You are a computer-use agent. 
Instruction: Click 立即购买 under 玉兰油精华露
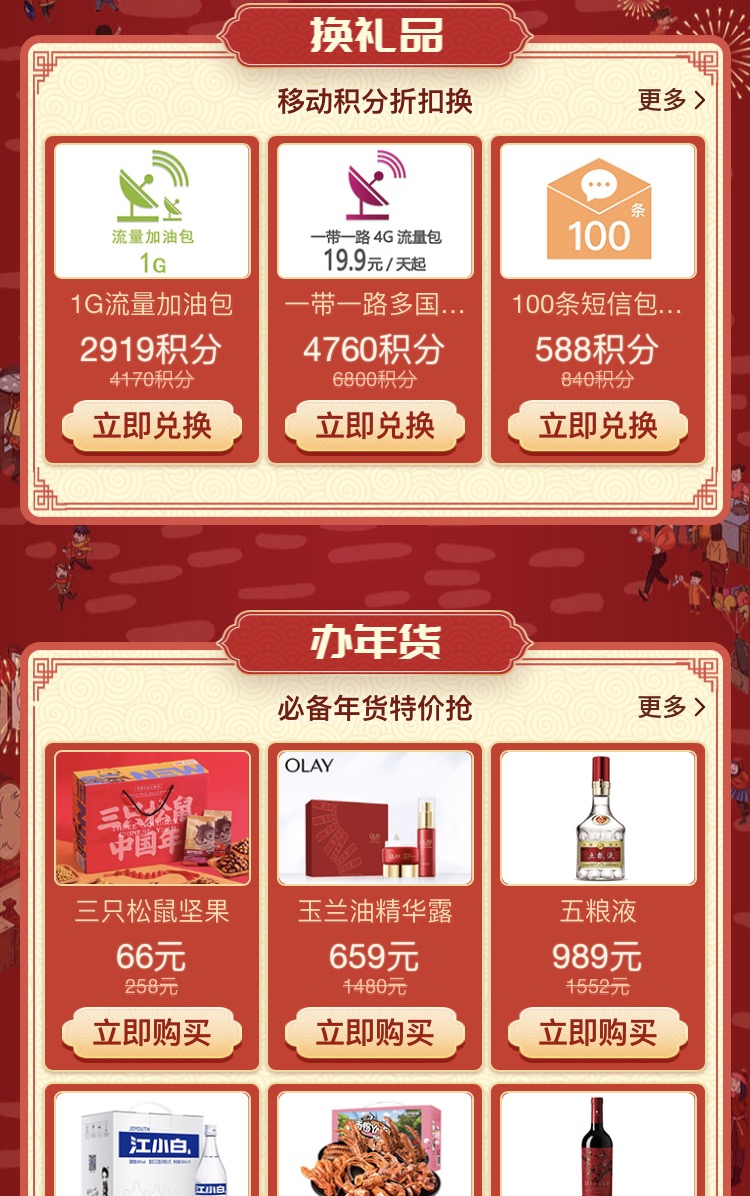point(375,1034)
